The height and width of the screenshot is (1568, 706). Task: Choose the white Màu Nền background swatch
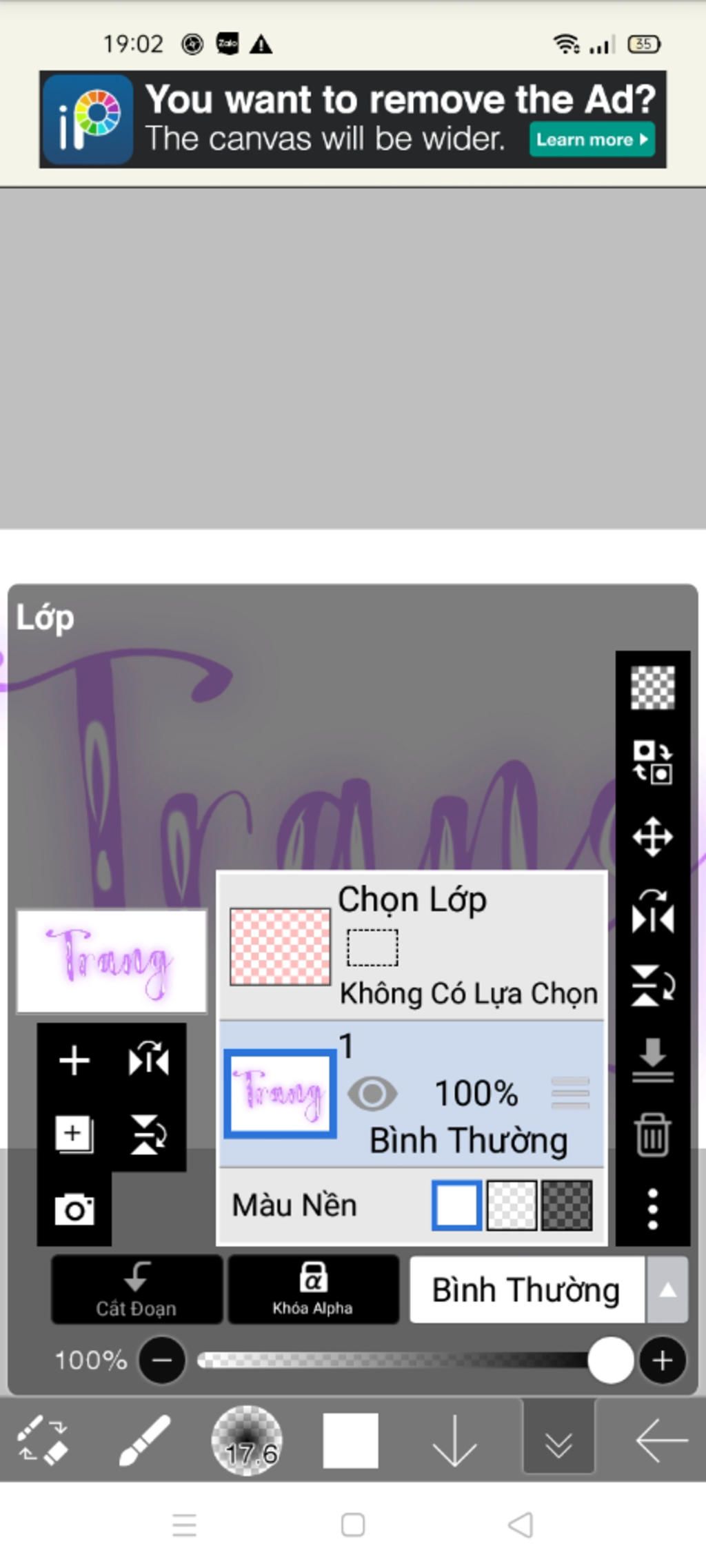(x=456, y=1205)
